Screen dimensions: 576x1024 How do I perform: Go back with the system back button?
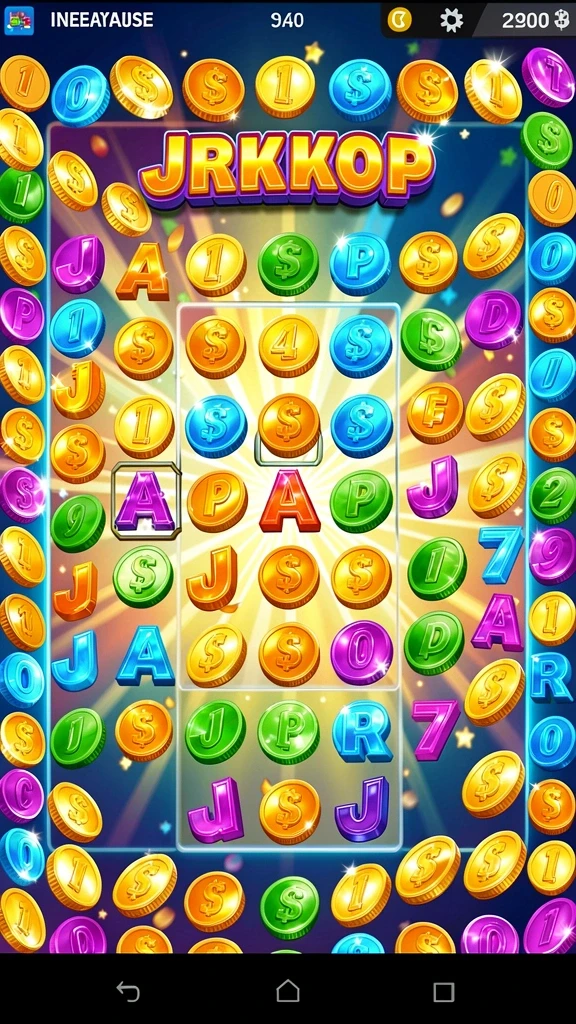coord(128,991)
